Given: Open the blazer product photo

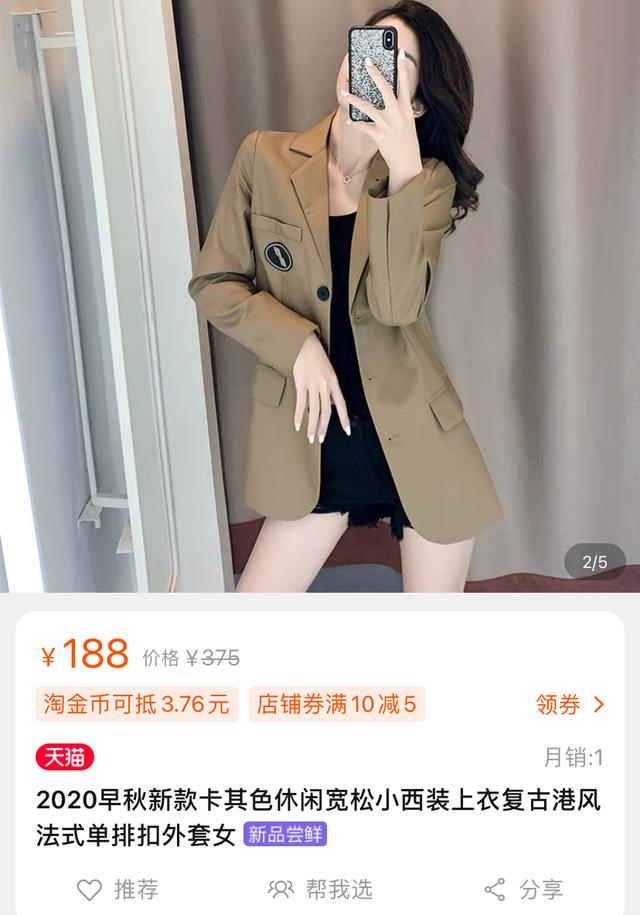Looking at the screenshot, I should [x=320, y=295].
